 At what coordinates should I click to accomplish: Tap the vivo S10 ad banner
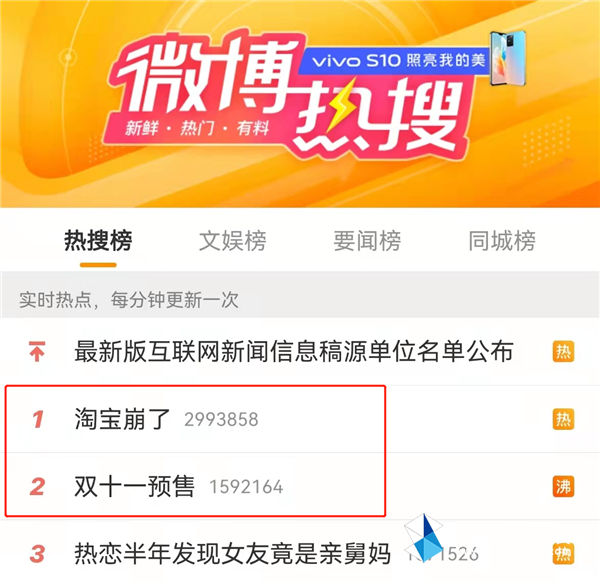[x=420, y=60]
